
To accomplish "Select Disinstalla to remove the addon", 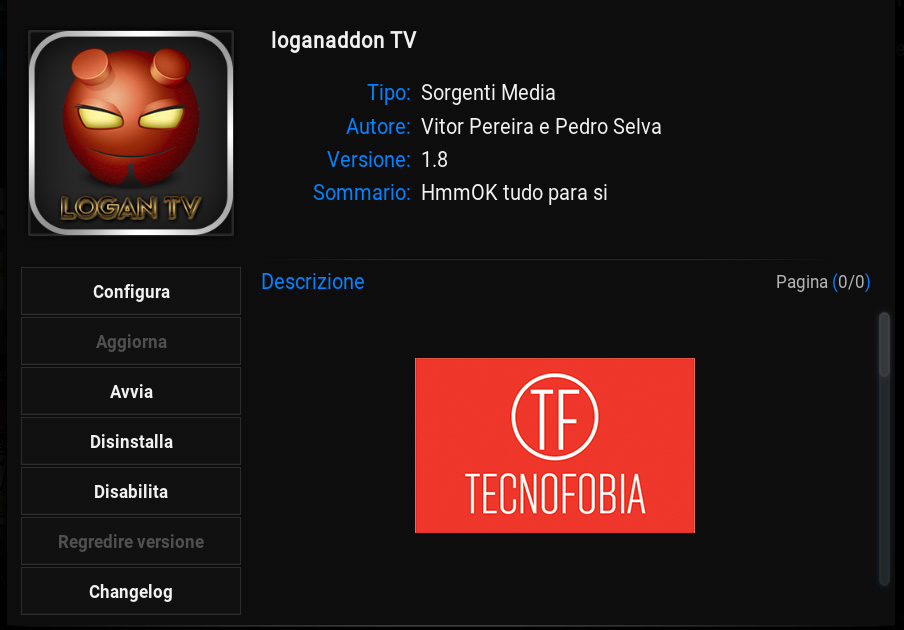I will 131,442.
